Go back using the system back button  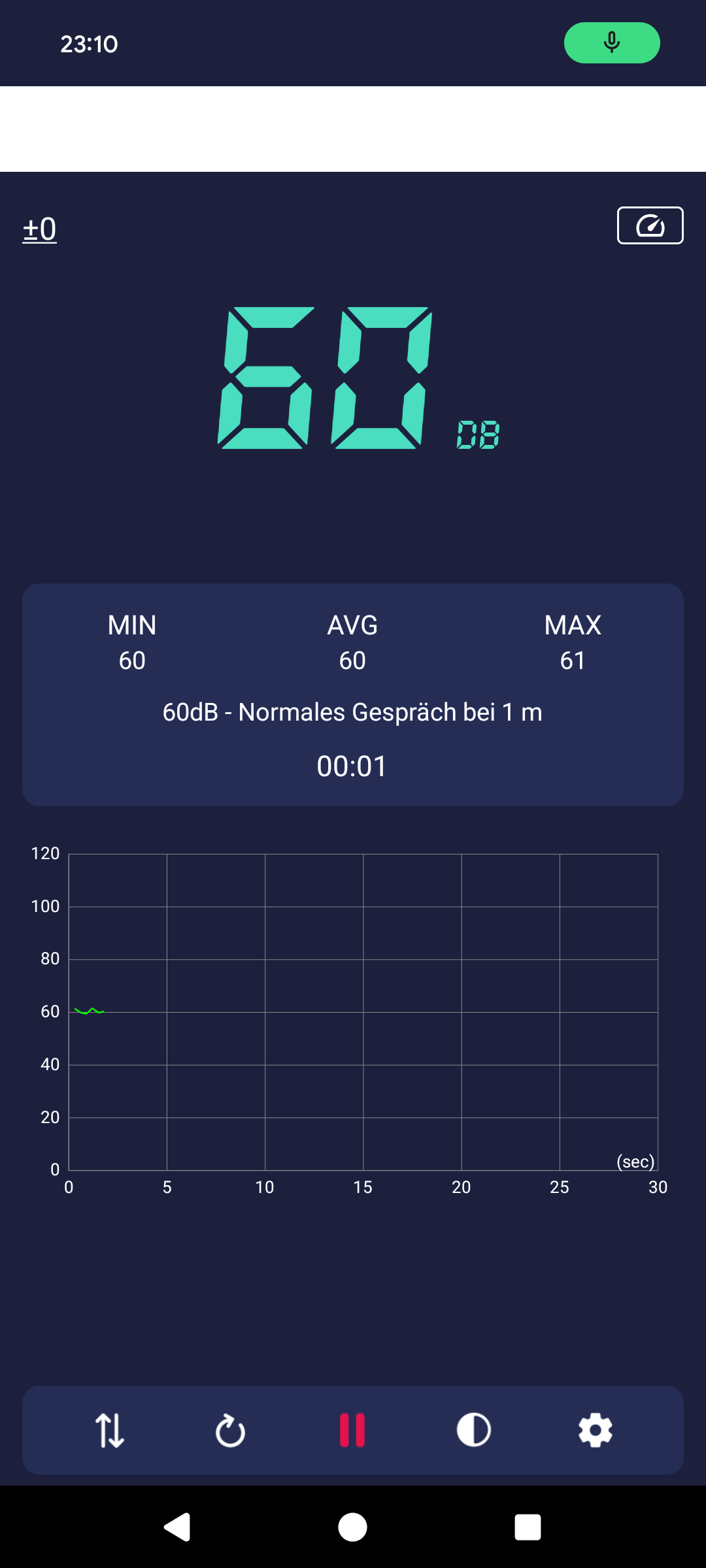[177, 1527]
